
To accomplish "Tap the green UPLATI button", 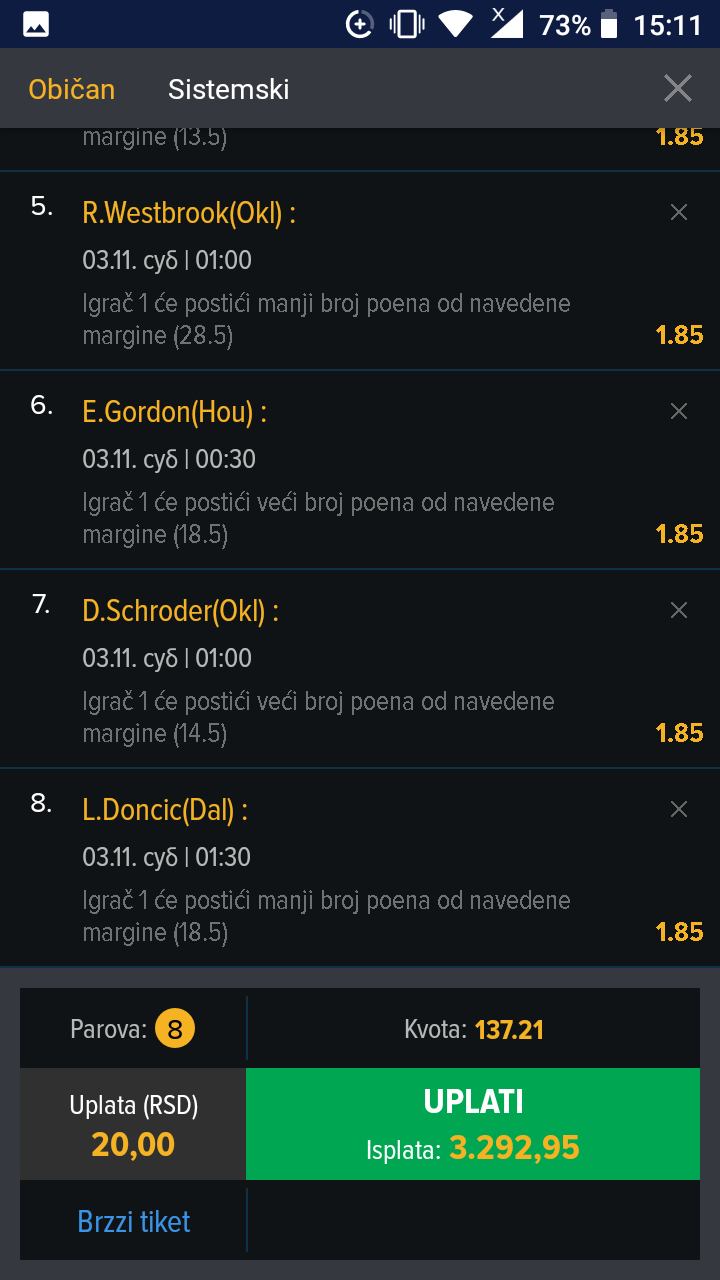I will pyautogui.click(x=473, y=1124).
